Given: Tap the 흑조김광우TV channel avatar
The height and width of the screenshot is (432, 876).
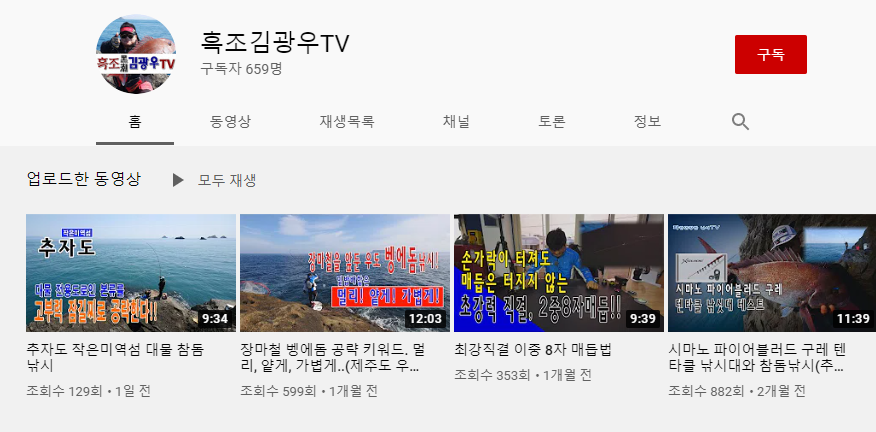Looking at the screenshot, I should tap(135, 54).
